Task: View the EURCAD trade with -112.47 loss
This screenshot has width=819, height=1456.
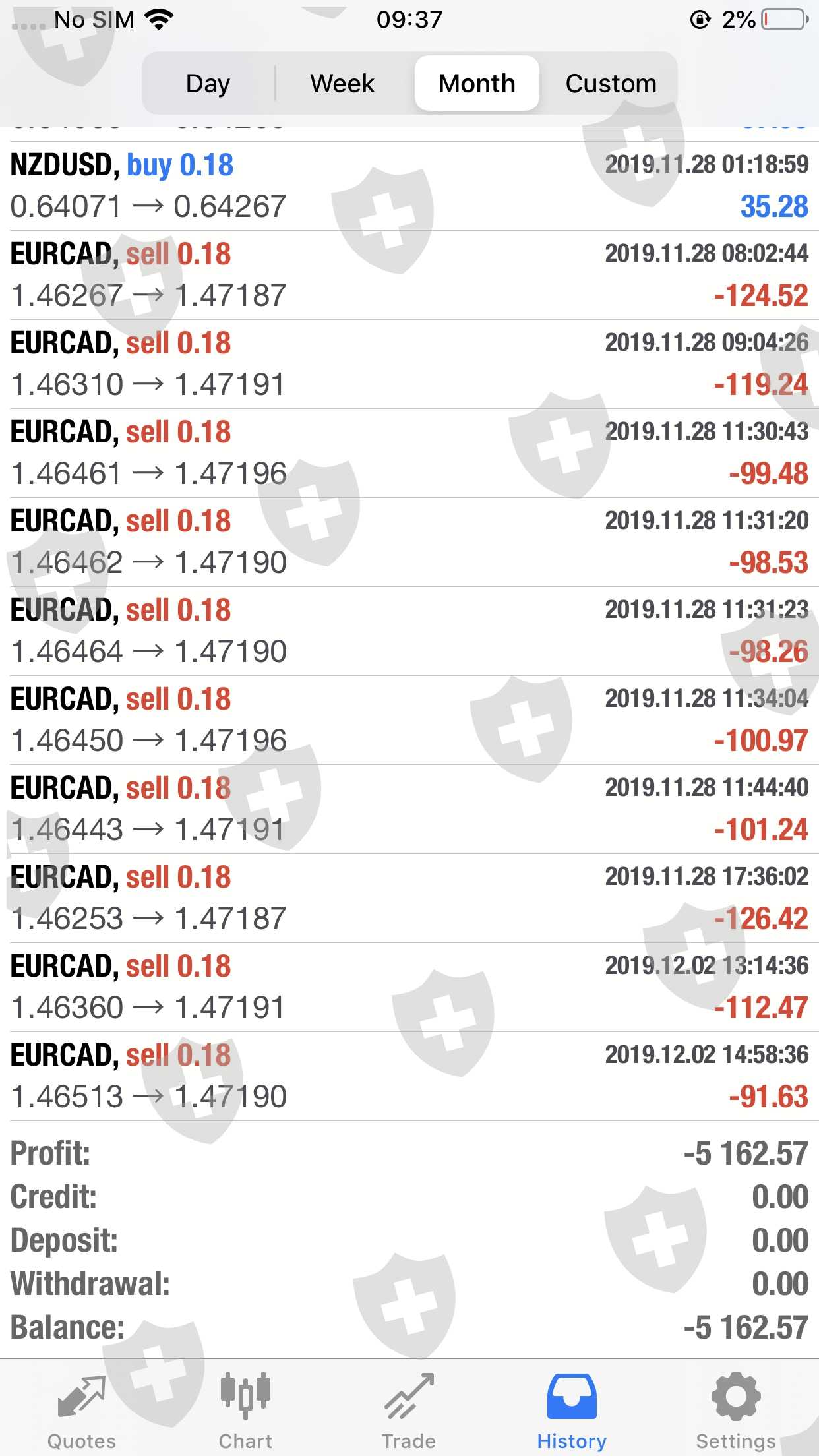Action: pyautogui.click(x=409, y=987)
